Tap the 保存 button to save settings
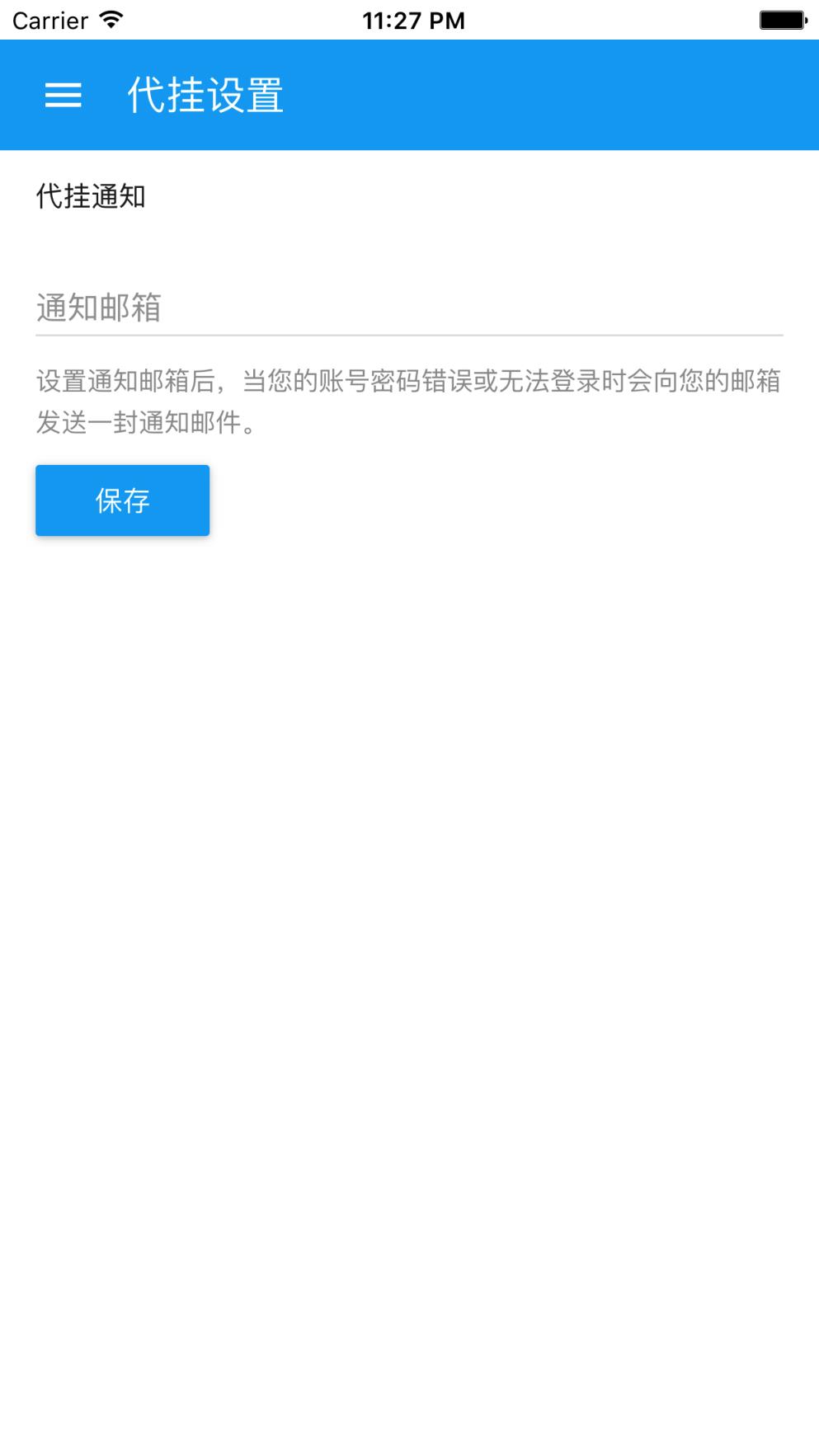 121,500
